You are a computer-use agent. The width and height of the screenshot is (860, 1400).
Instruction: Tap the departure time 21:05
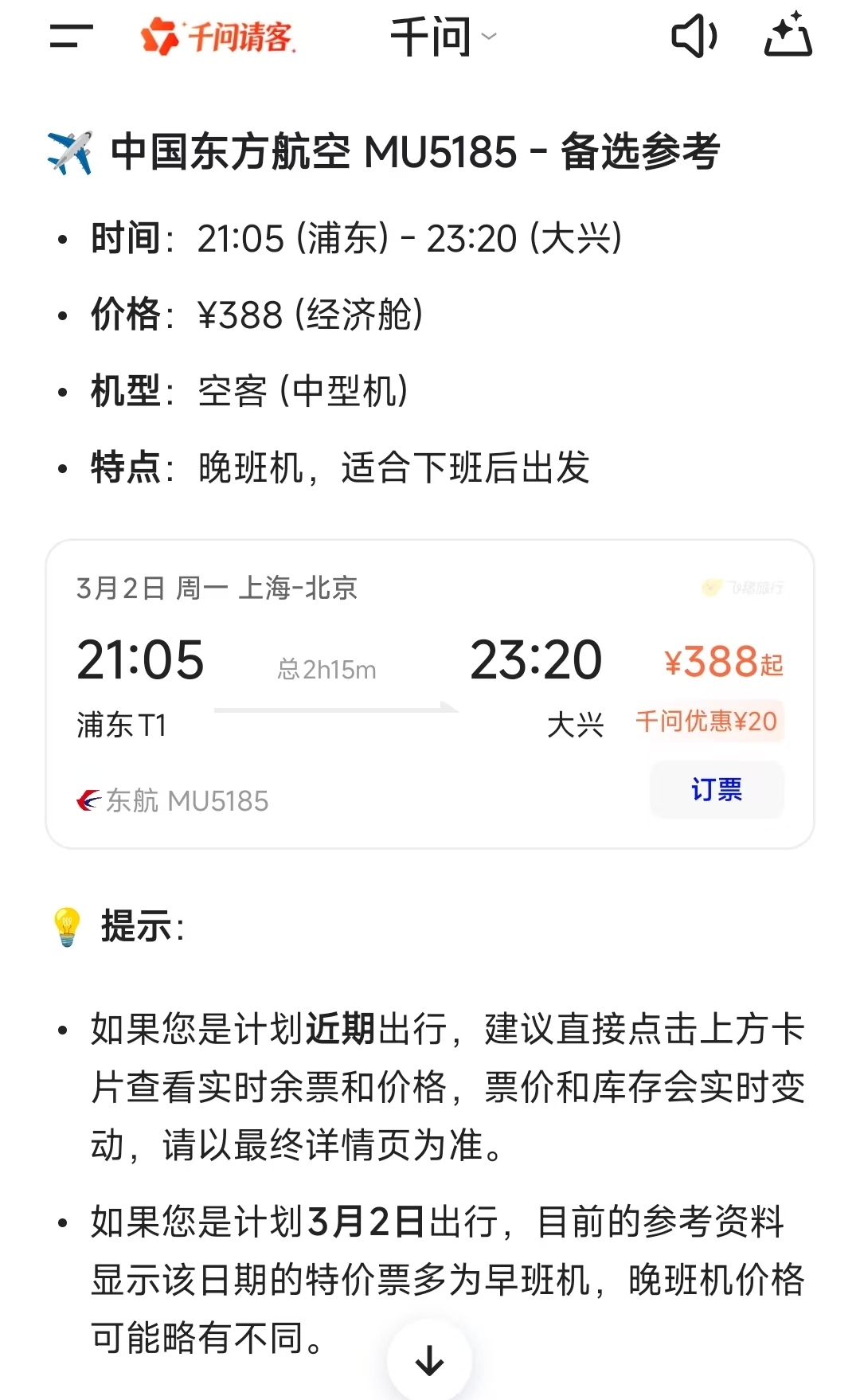click(142, 658)
